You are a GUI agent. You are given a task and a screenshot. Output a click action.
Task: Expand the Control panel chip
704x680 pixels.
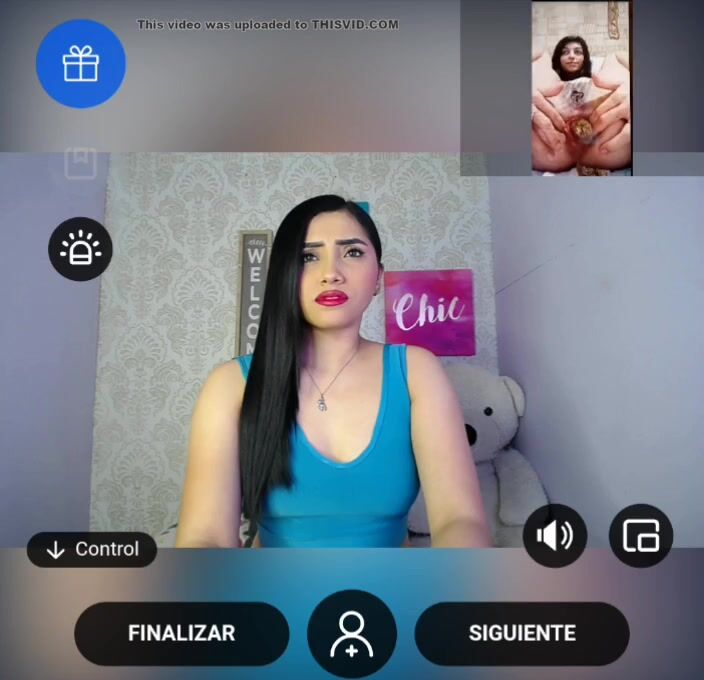[x=92, y=549]
